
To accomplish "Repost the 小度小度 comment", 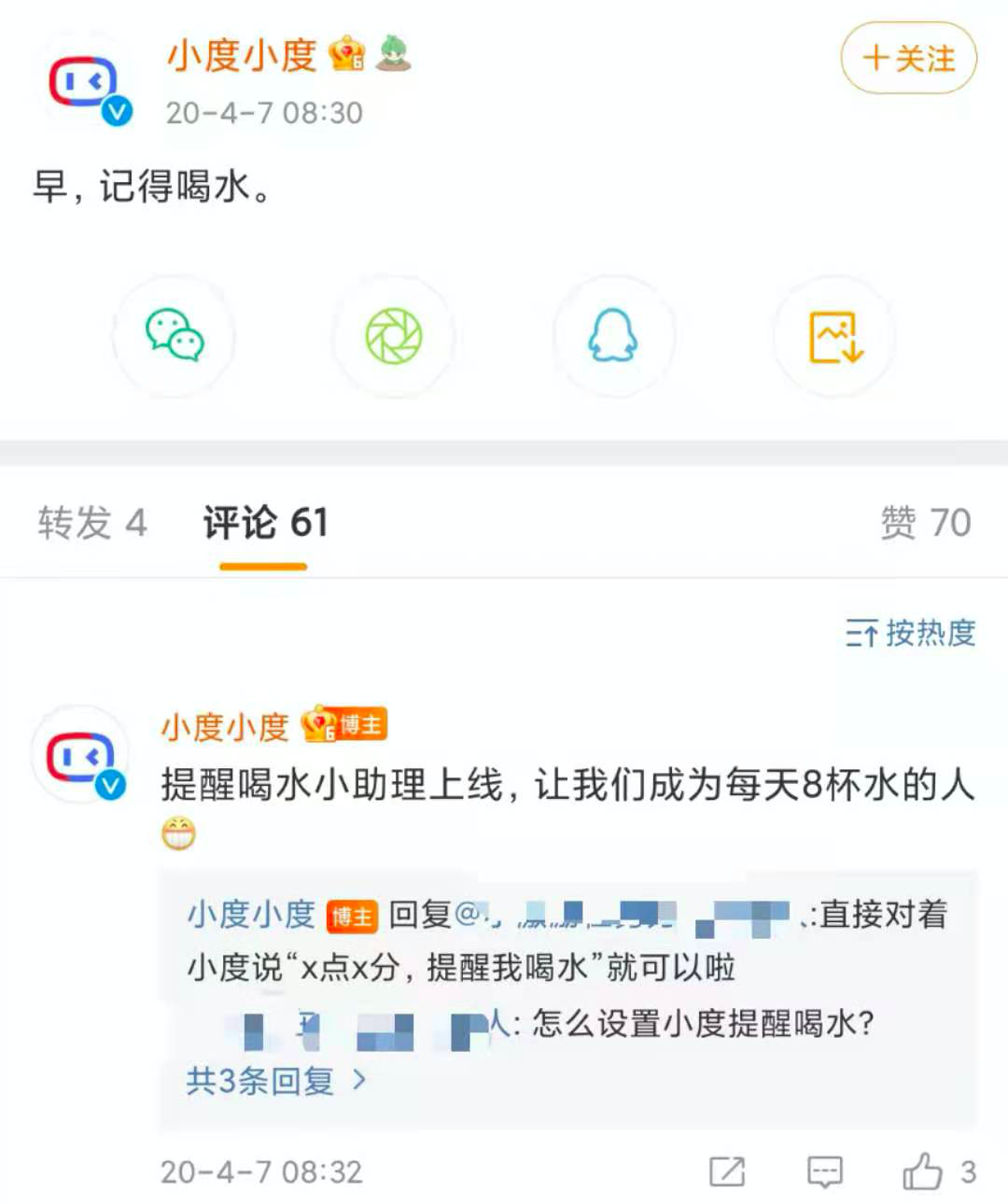I will [727, 1171].
